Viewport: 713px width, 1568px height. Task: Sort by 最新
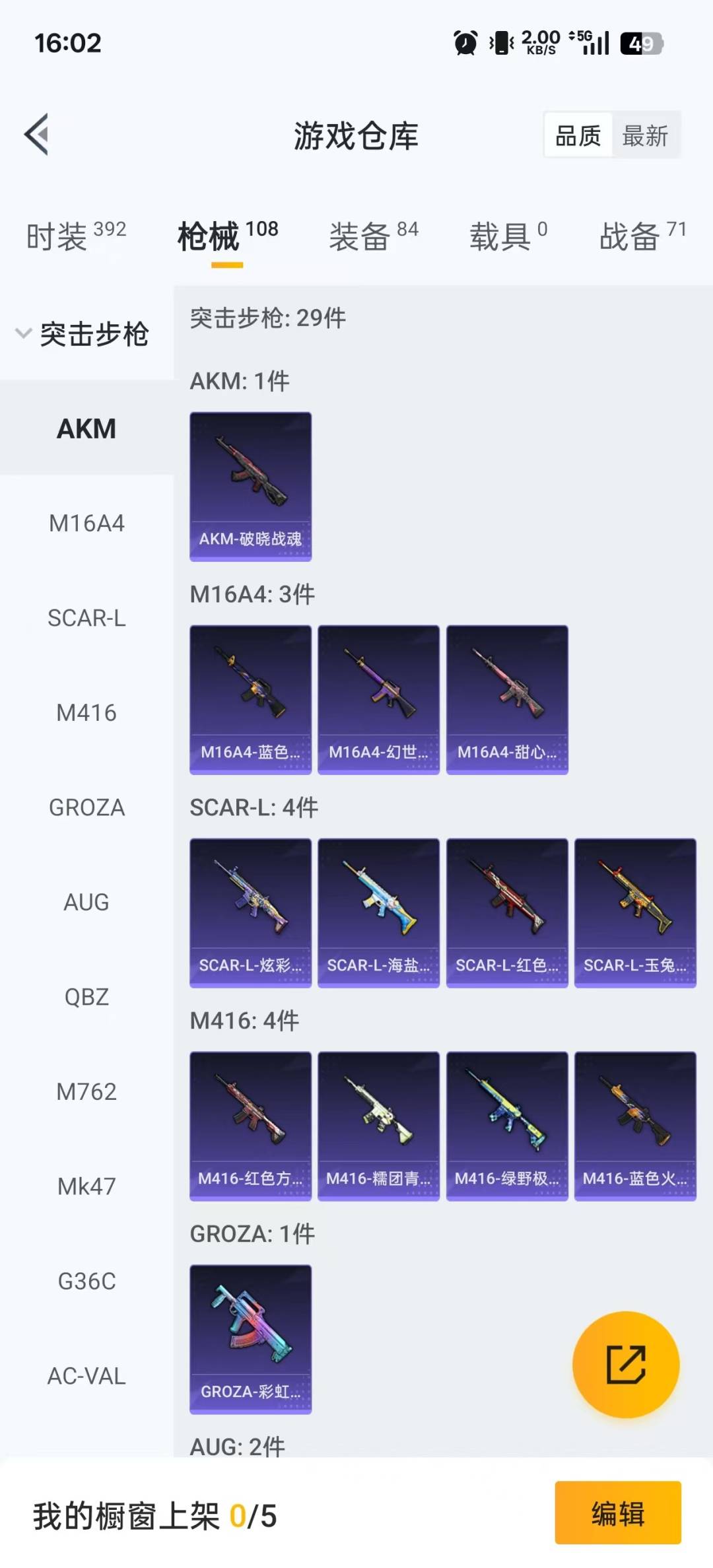[645, 136]
